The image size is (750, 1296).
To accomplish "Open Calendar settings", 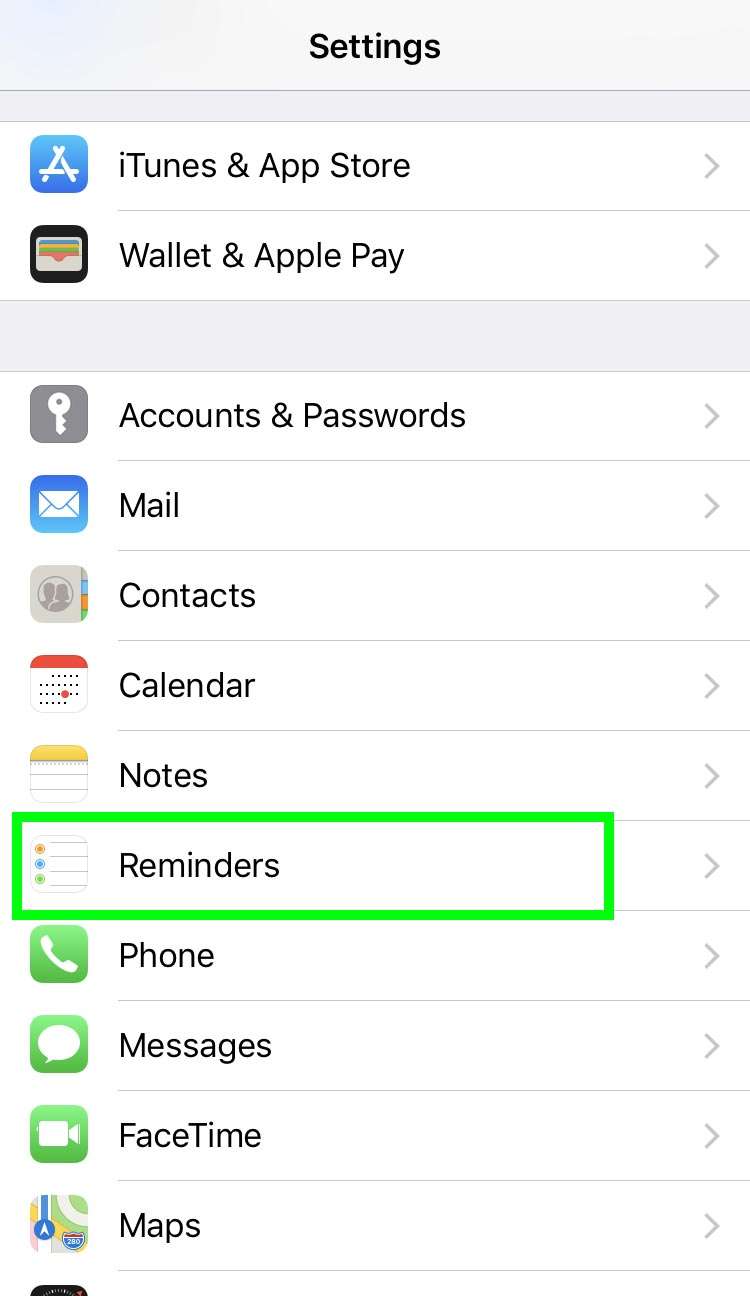I will pyautogui.click(x=187, y=686).
